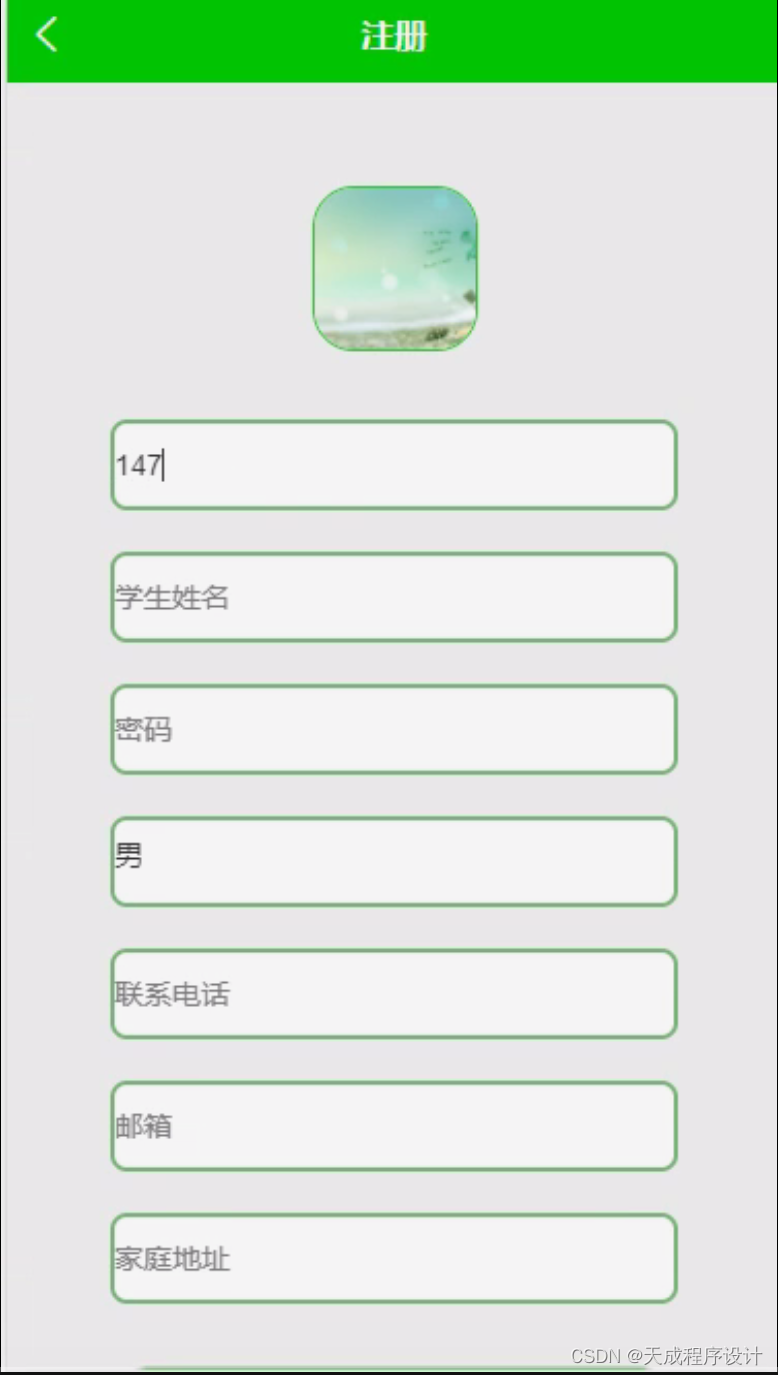Click the 密码 password input field
This screenshot has height=1375, width=778.
[x=394, y=729]
